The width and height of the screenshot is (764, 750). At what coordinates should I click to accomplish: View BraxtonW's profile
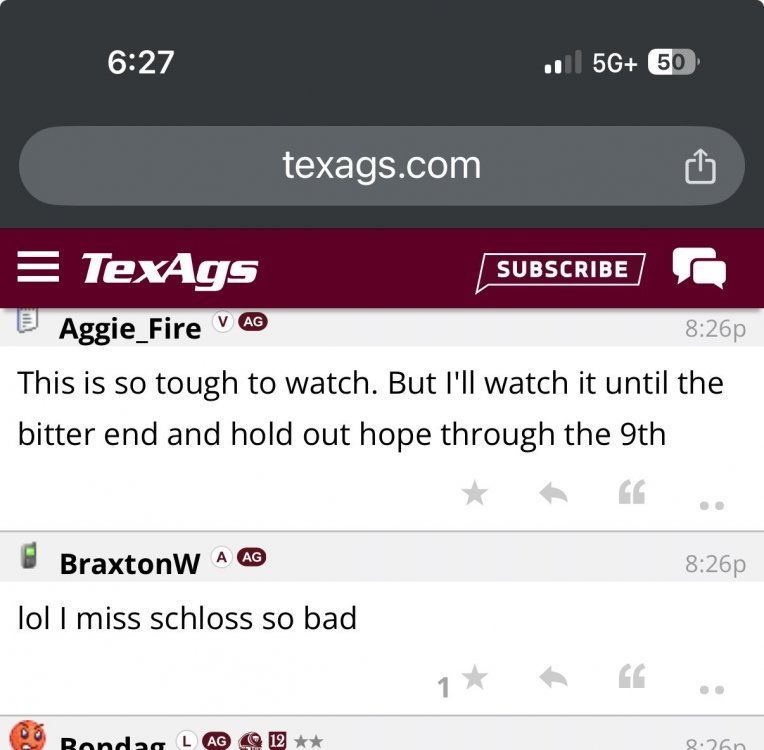point(130,563)
